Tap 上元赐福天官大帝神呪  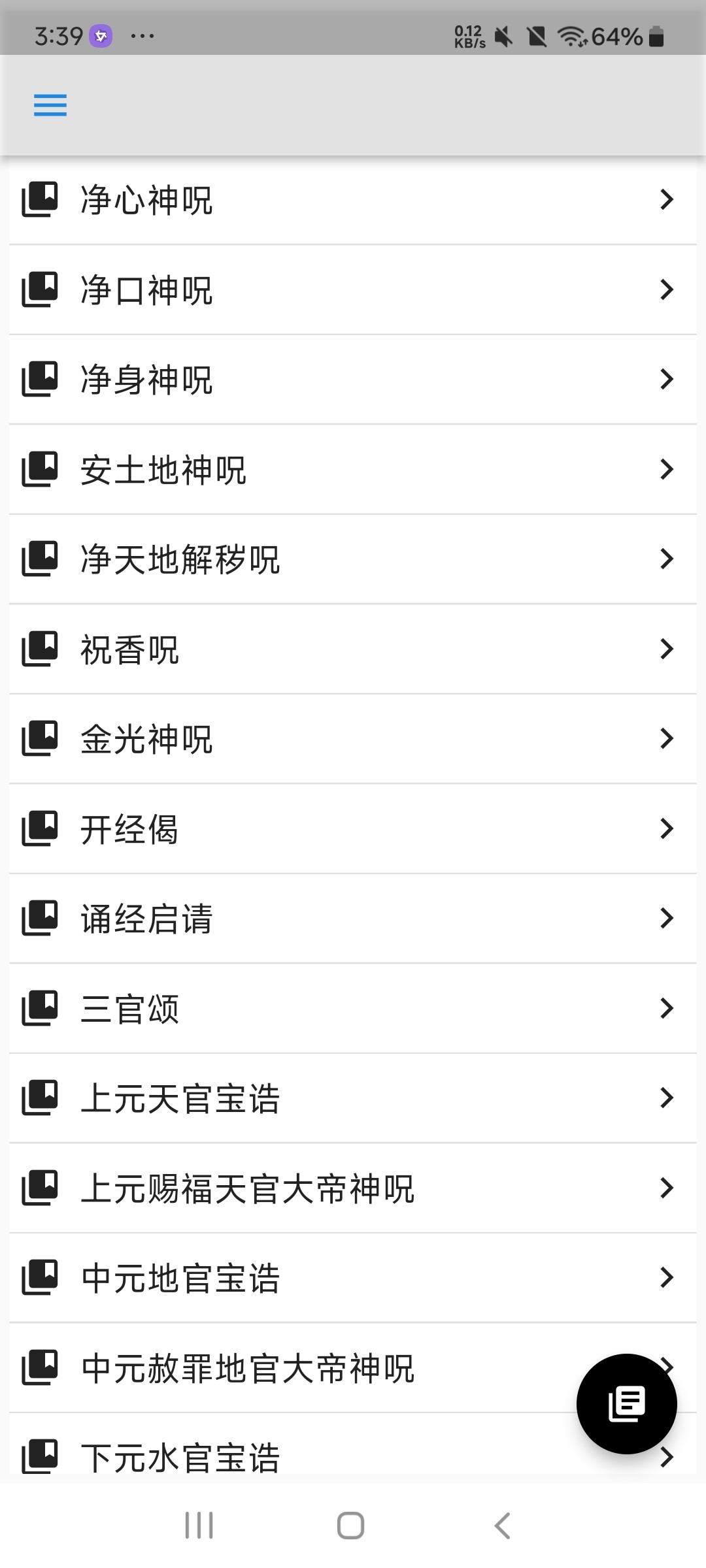click(x=353, y=1188)
